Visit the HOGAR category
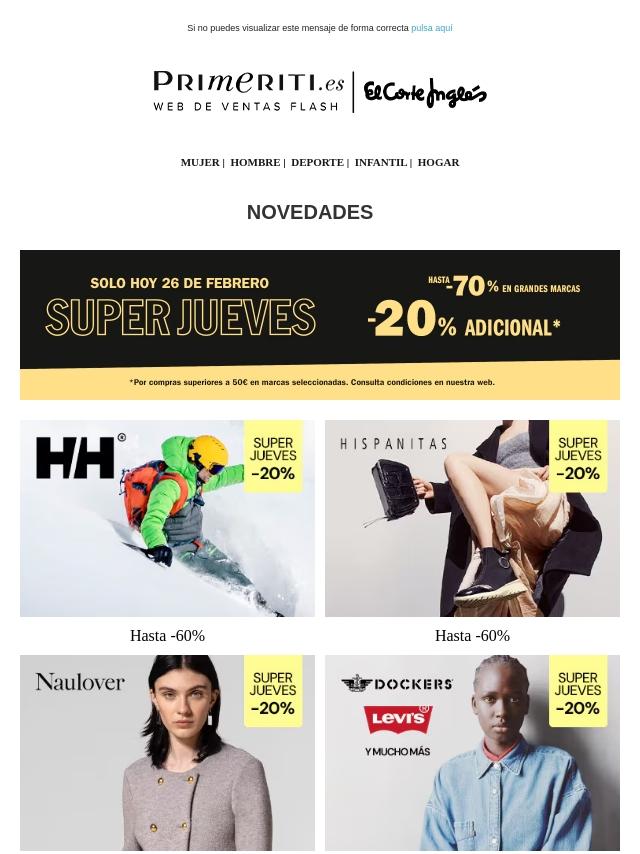This screenshot has height=854, width=640. click(x=438, y=162)
